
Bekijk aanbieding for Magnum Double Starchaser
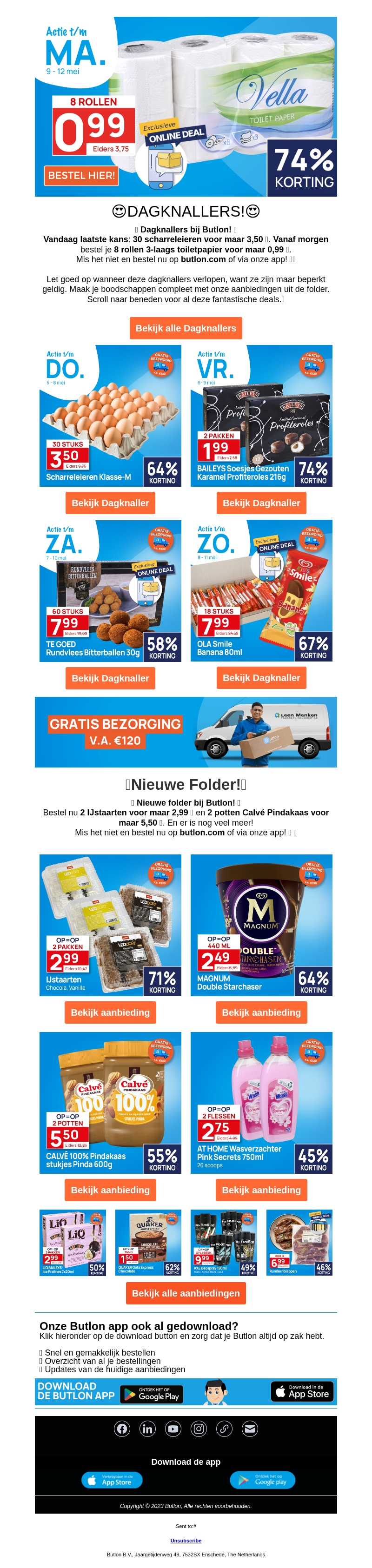[x=261, y=1012]
